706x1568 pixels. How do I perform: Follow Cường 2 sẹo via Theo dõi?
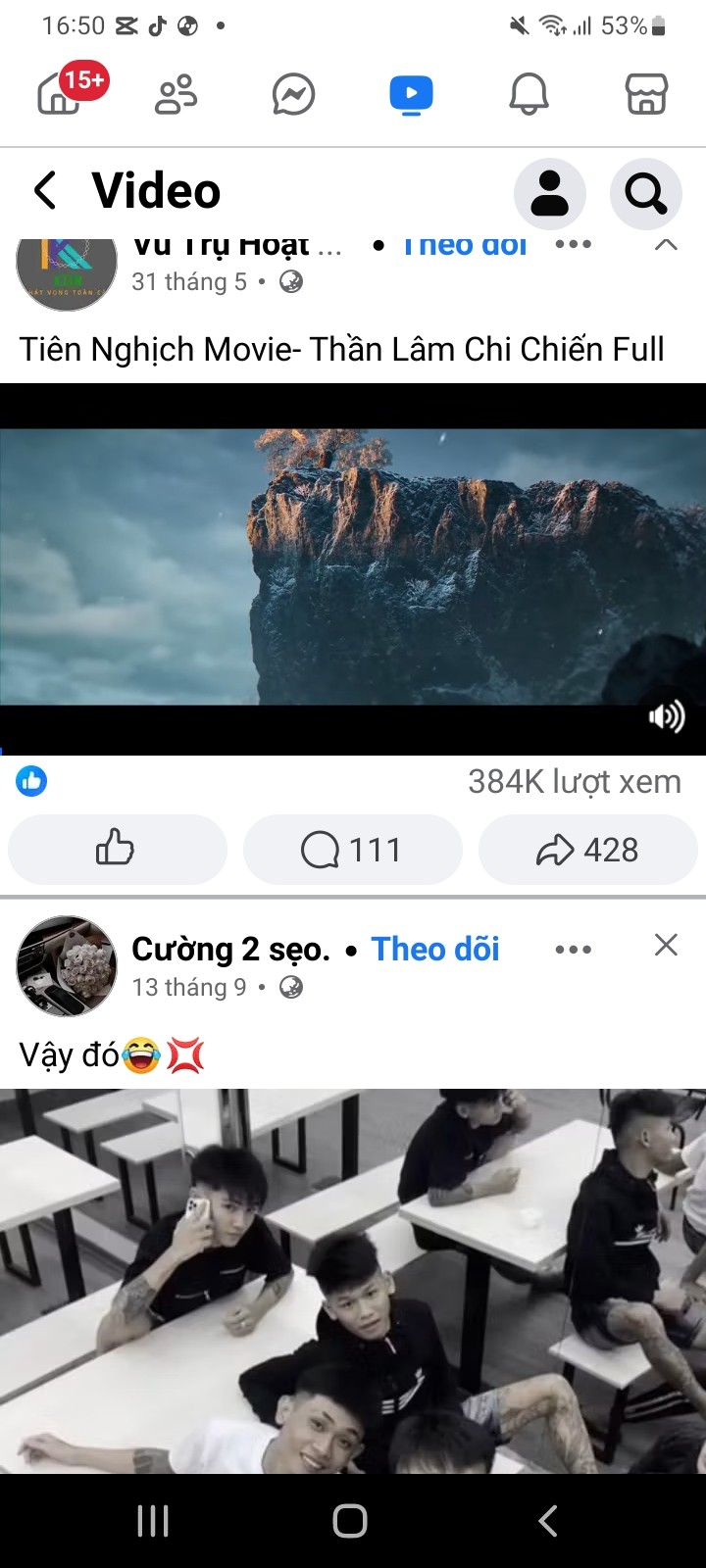pos(435,949)
